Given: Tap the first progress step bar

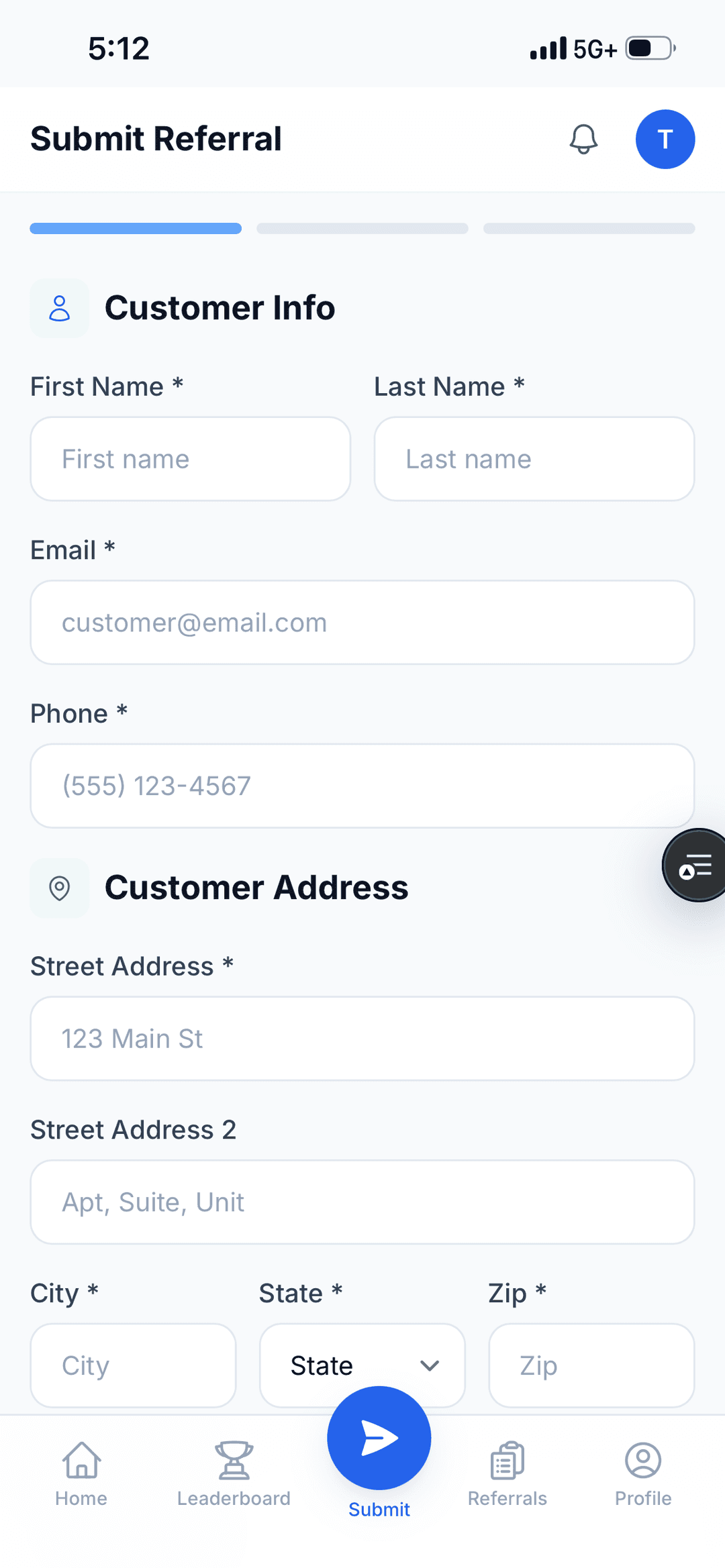Looking at the screenshot, I should pos(136,228).
